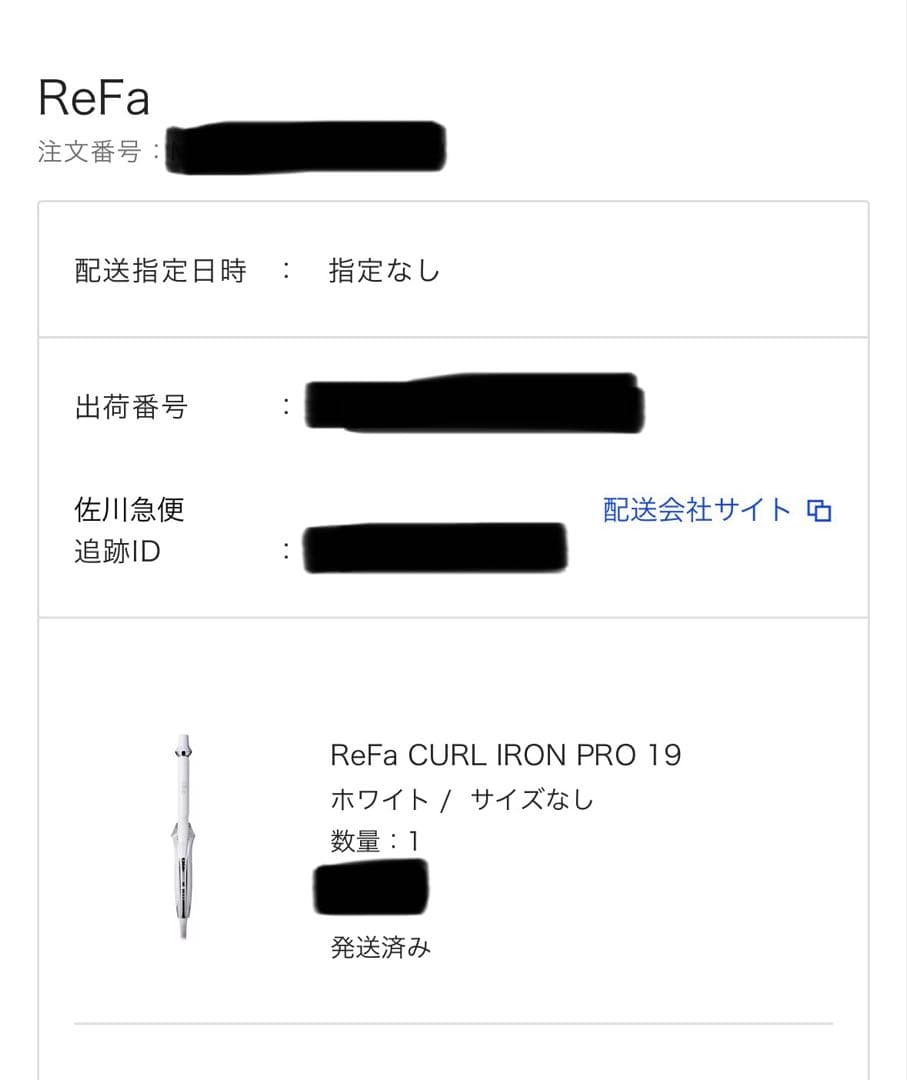Click the 発送済み shipped status text

[x=381, y=947]
